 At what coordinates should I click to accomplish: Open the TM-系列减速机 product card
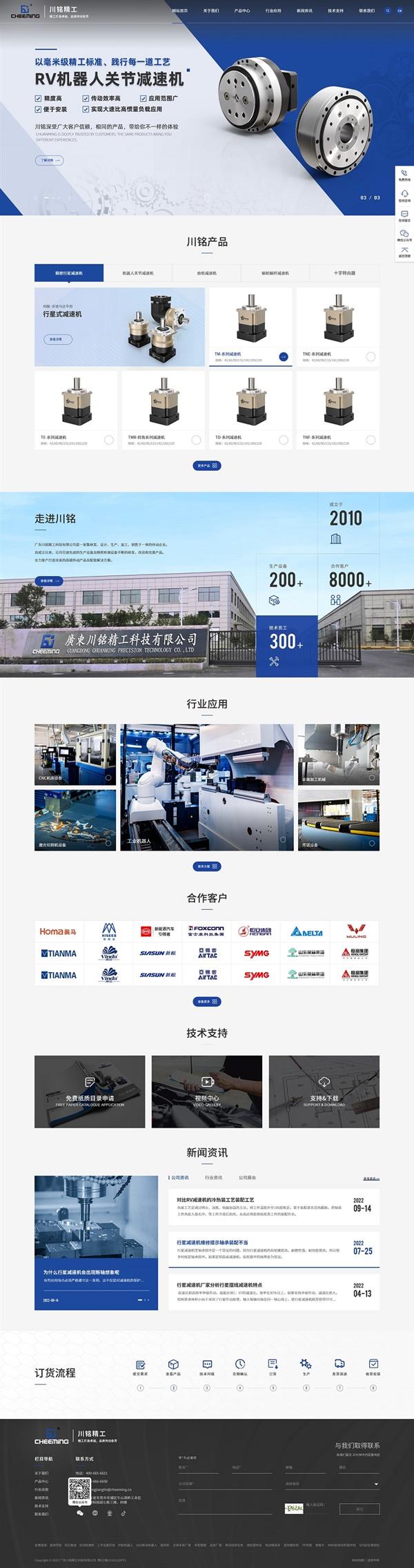tap(250, 327)
